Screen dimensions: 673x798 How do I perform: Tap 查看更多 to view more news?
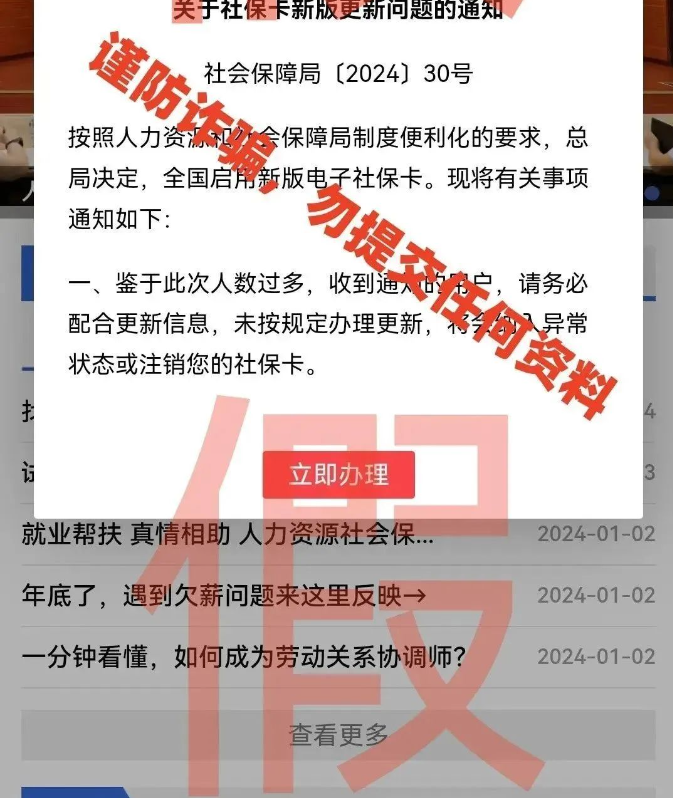coord(338,735)
